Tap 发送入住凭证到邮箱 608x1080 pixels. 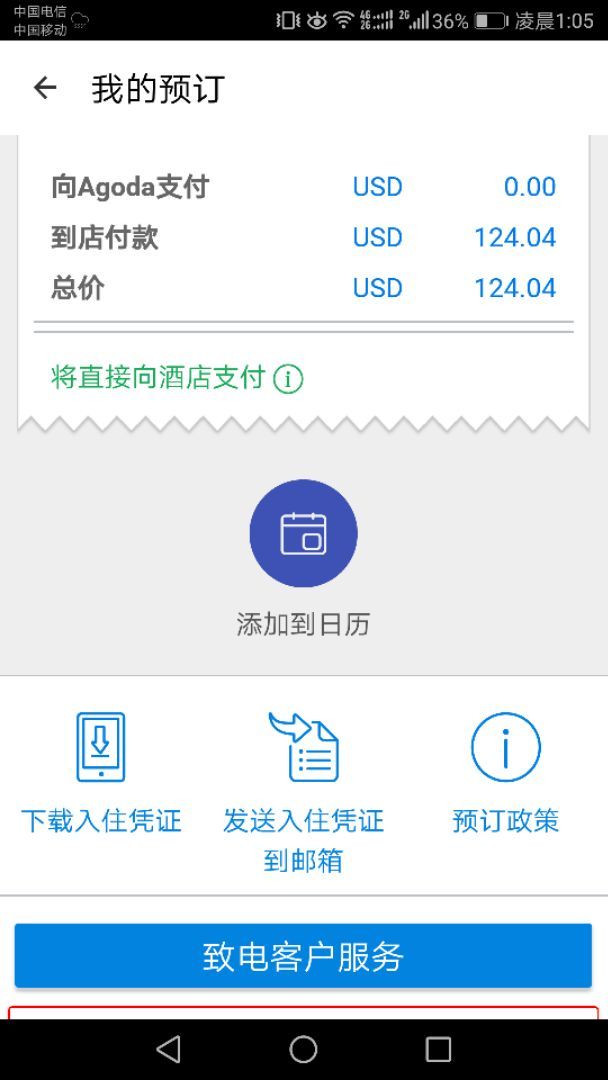coord(303,790)
